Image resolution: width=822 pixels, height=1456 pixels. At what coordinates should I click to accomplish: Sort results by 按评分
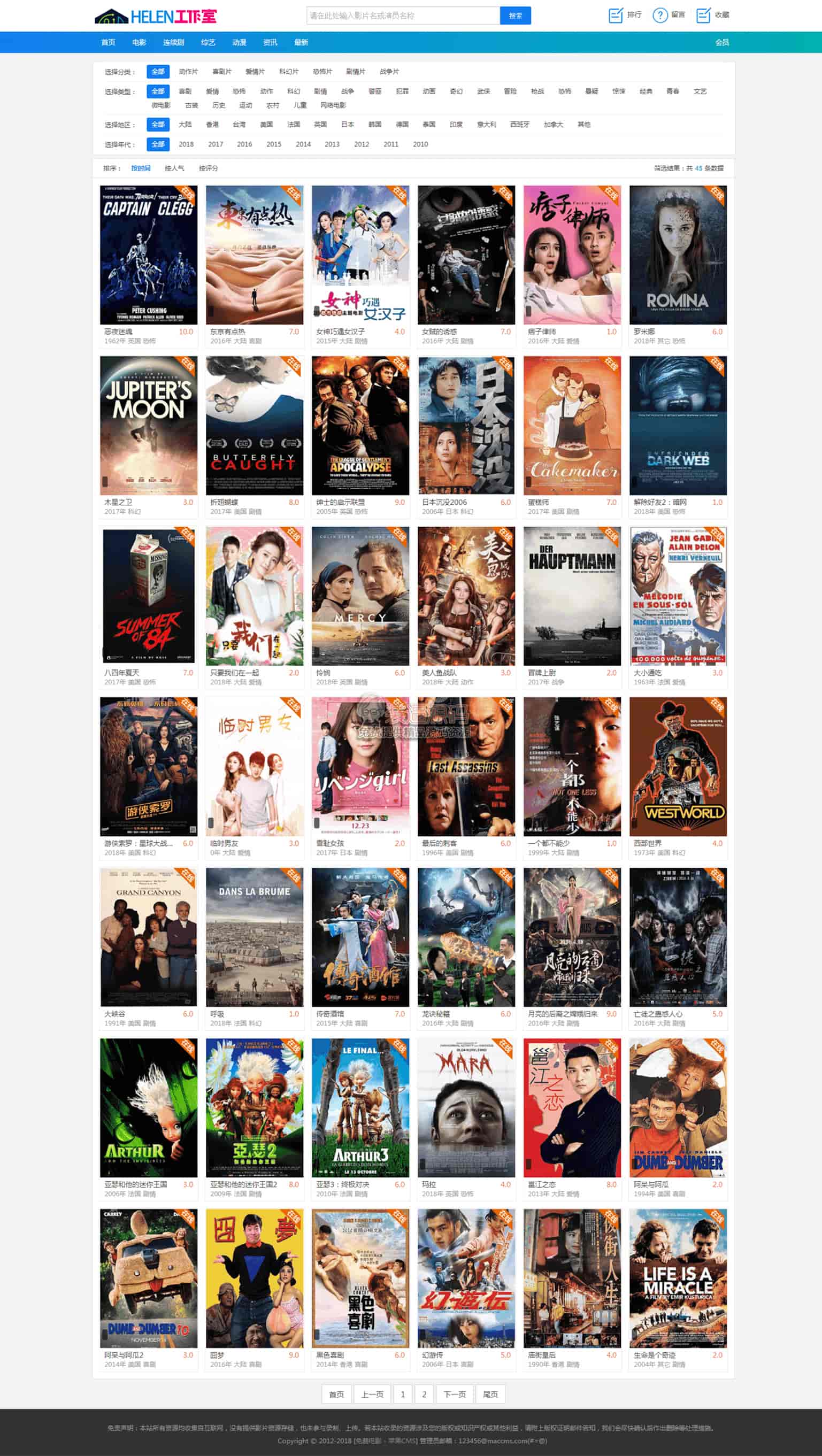coord(208,168)
